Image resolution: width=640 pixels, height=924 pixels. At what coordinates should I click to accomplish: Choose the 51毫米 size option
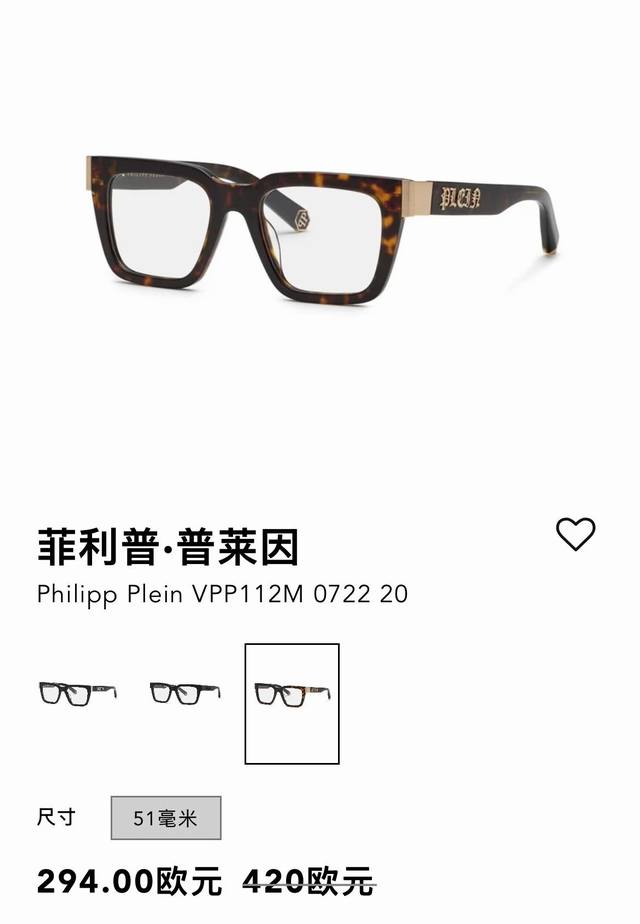click(166, 818)
